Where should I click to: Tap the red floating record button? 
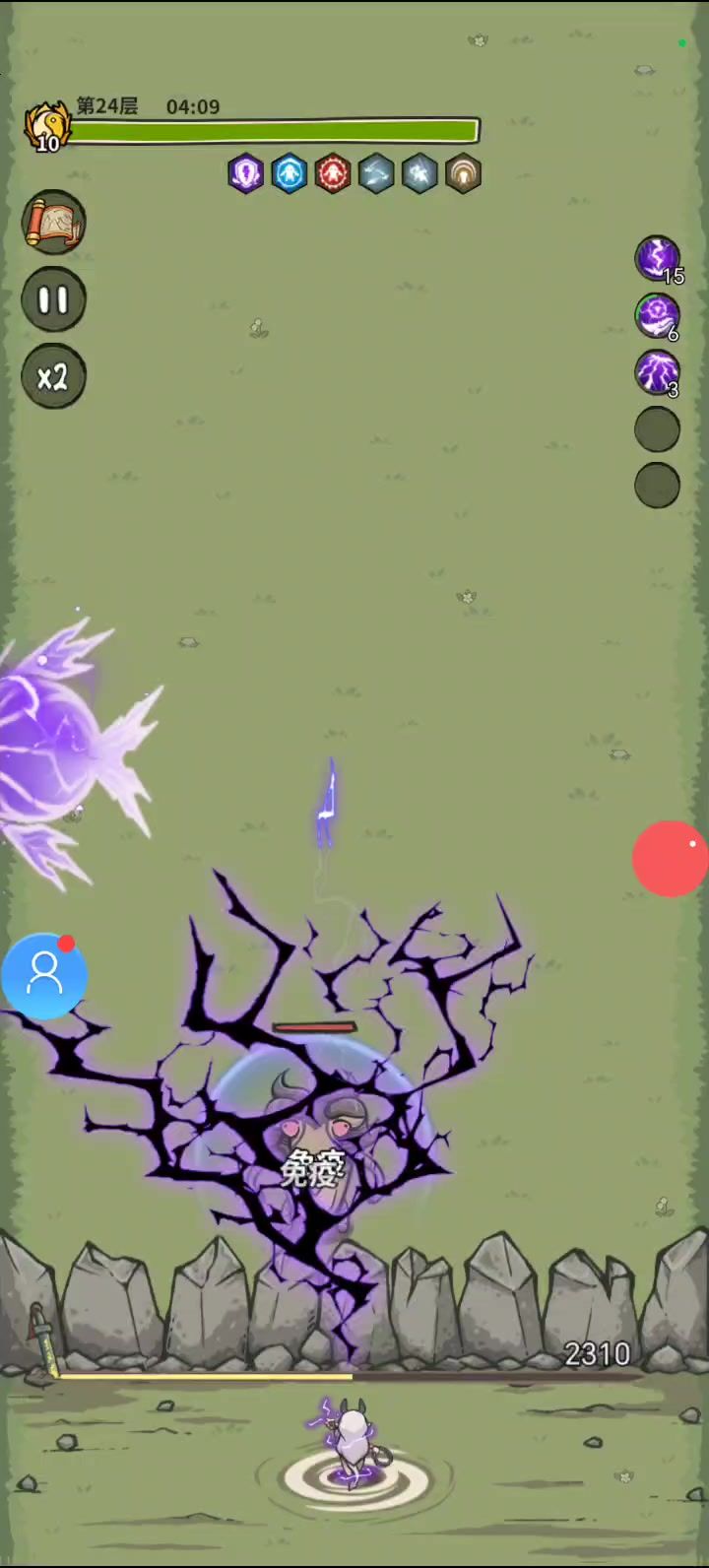[672, 859]
